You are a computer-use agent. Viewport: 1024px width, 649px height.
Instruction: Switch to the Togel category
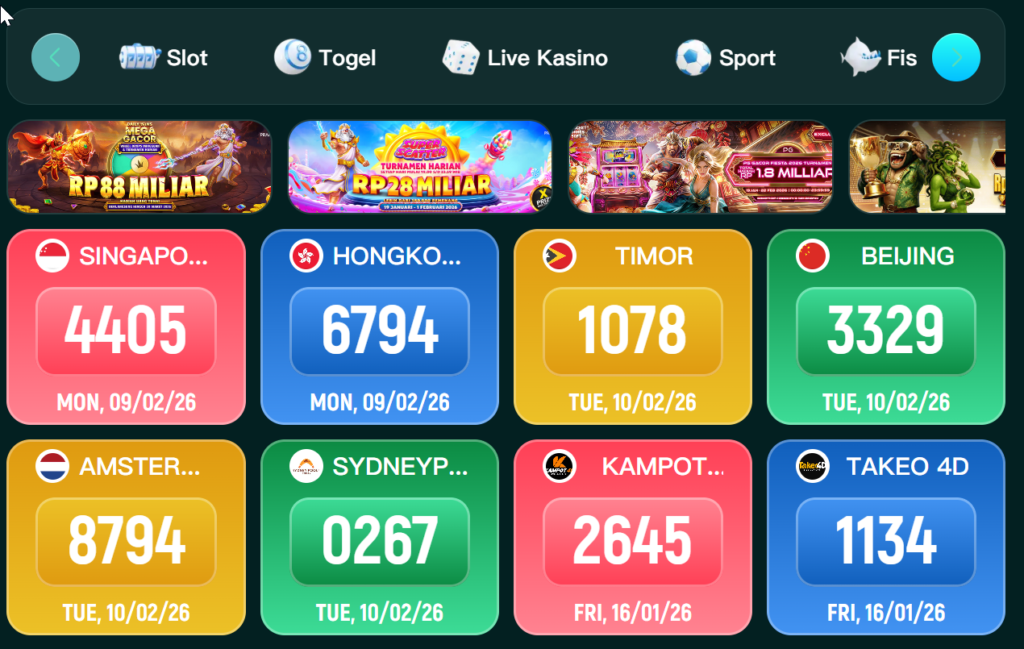(x=325, y=57)
